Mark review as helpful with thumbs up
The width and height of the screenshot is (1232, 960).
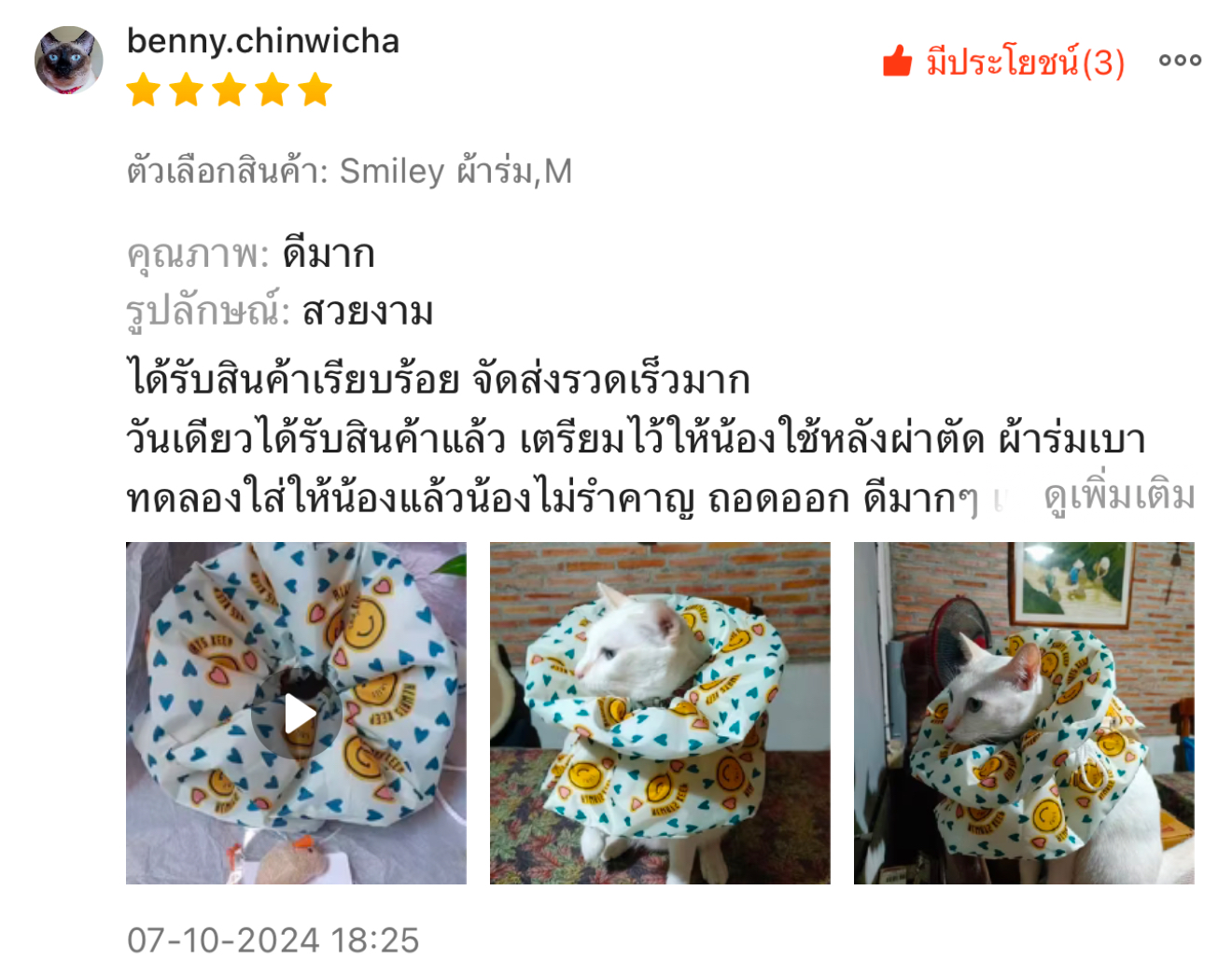coord(898,62)
